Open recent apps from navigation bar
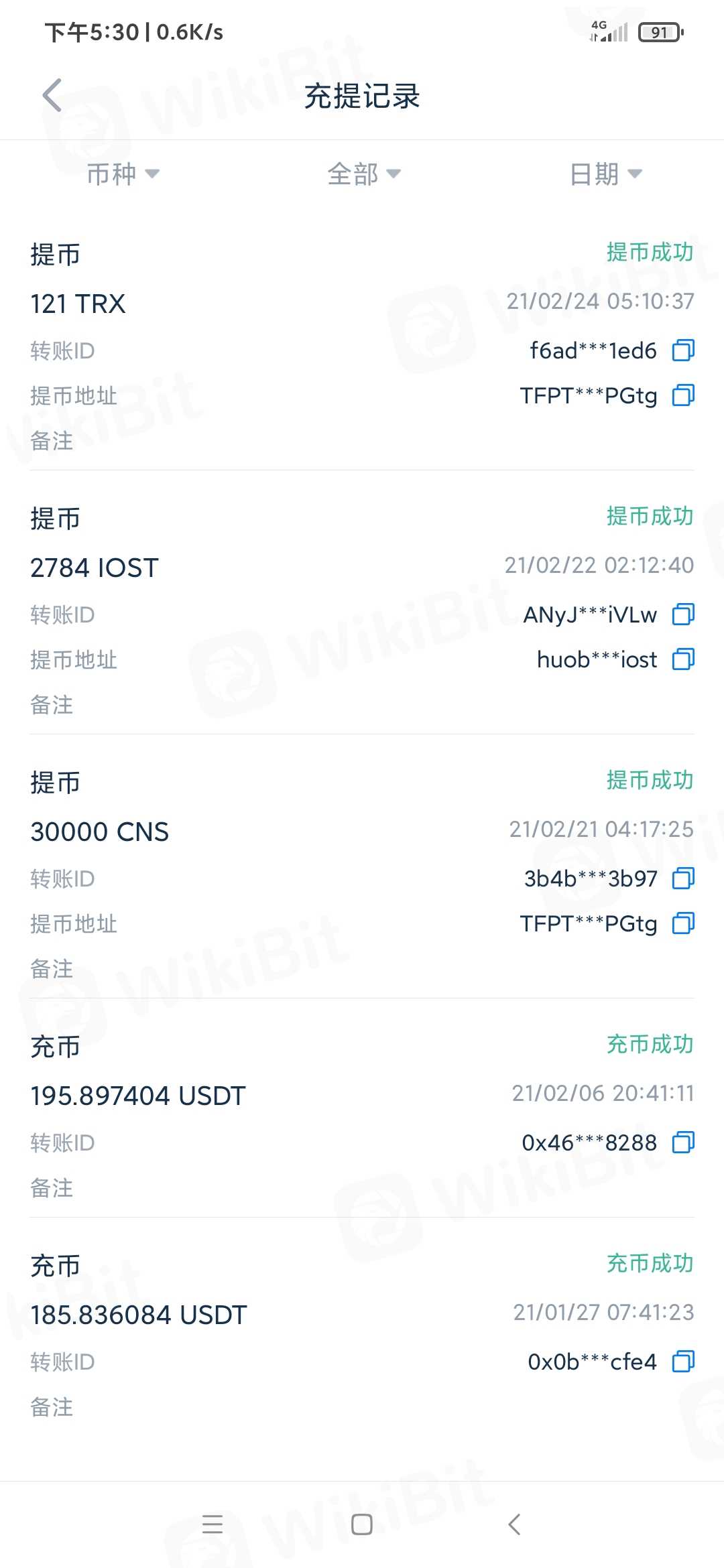 click(213, 1524)
